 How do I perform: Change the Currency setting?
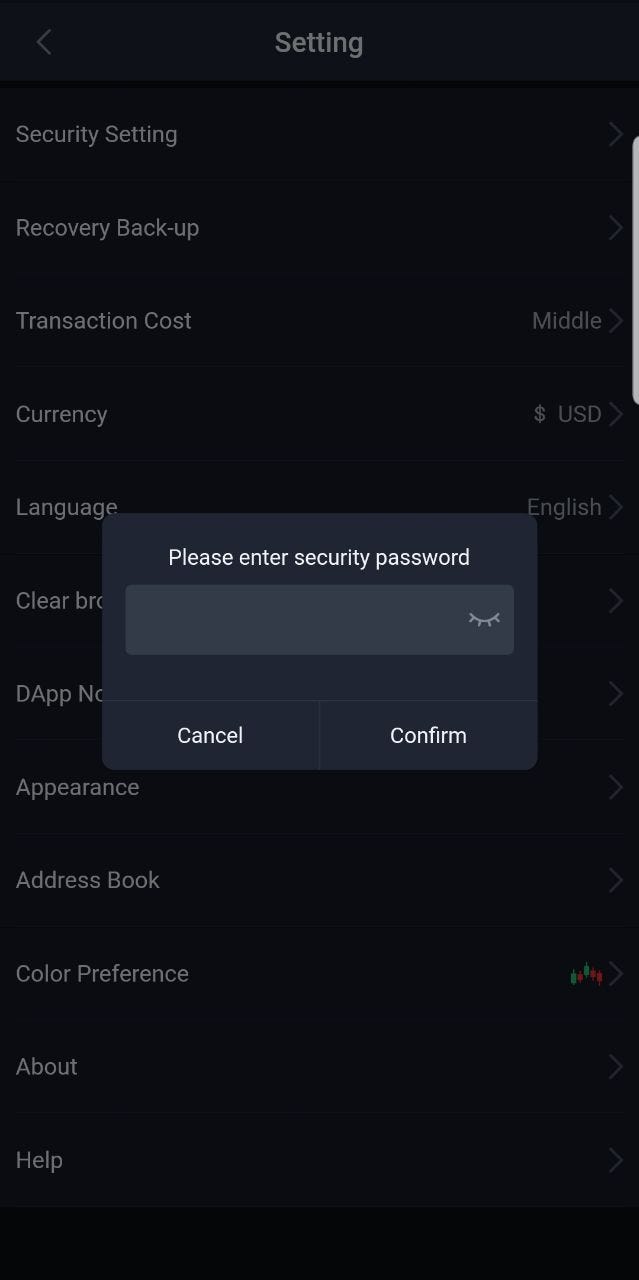(319, 414)
